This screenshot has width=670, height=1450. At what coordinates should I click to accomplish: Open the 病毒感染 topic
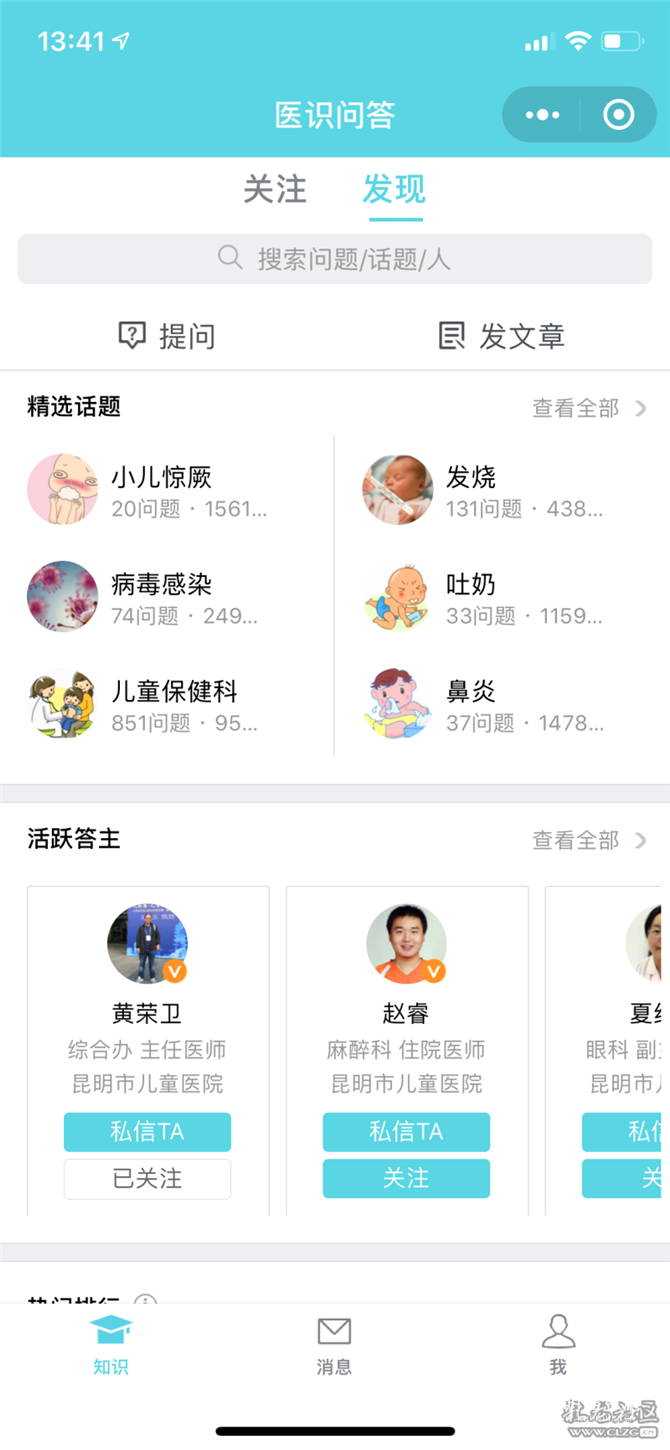(x=160, y=596)
